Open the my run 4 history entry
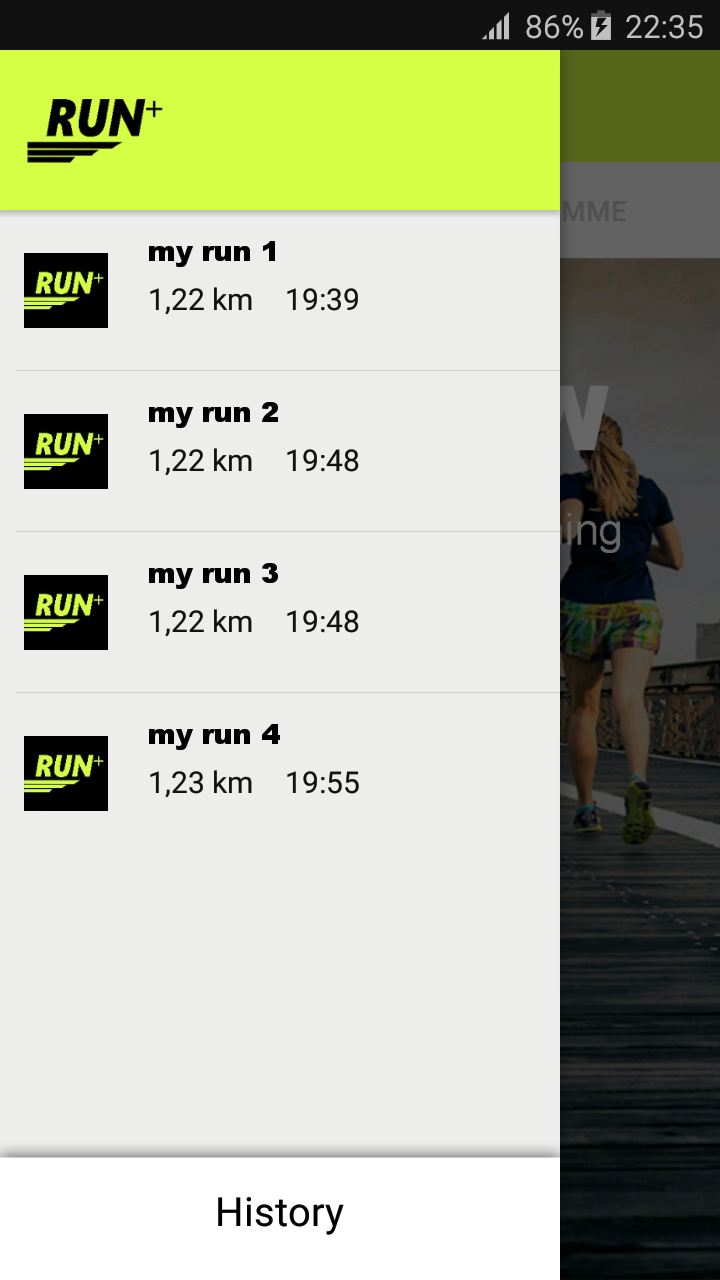 tap(280, 758)
